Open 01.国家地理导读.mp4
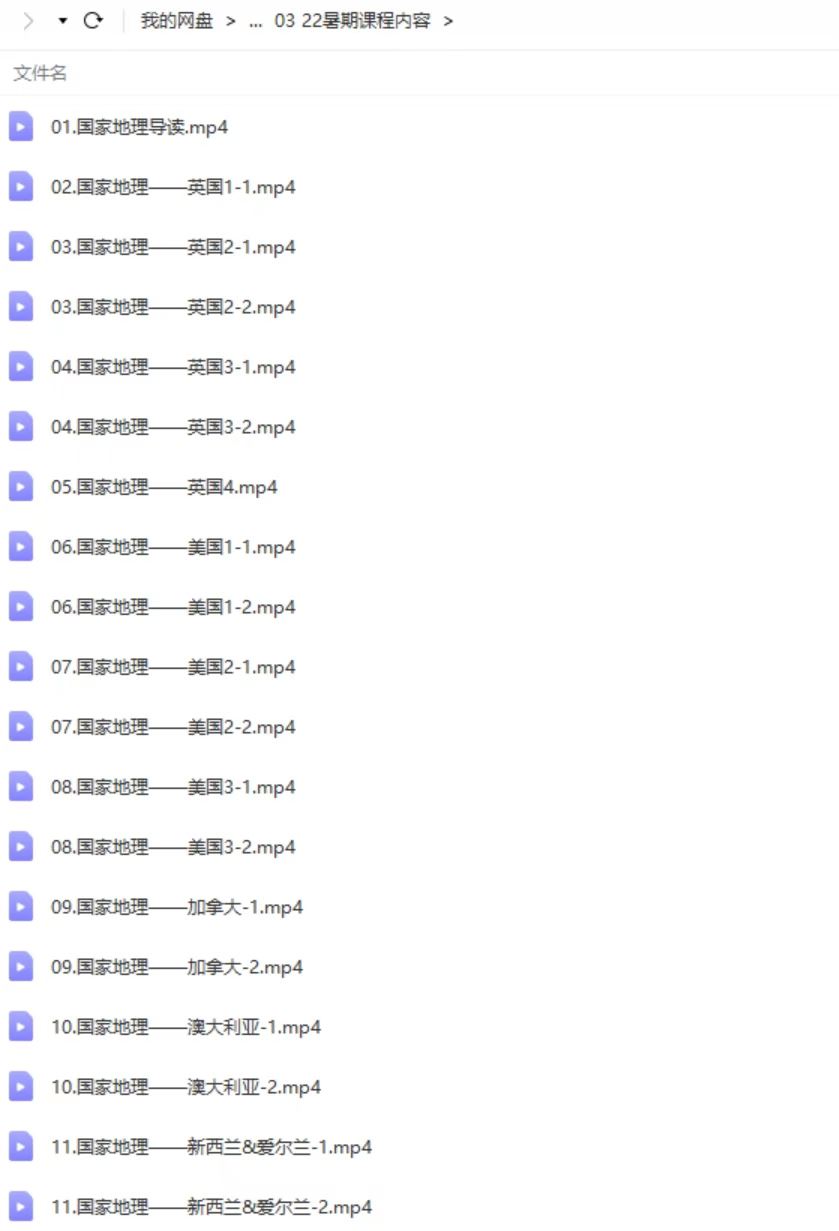 [139, 127]
